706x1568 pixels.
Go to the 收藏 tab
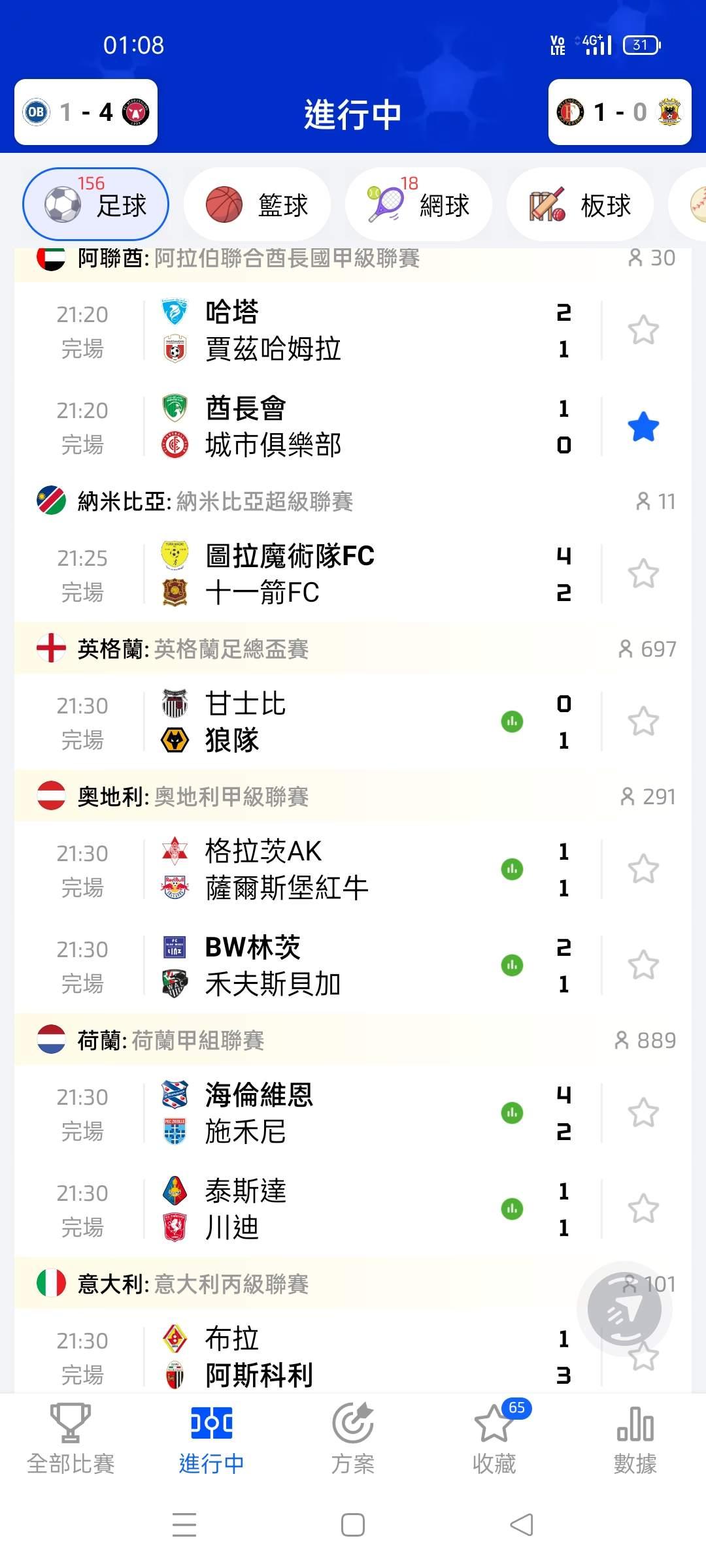point(494,1439)
